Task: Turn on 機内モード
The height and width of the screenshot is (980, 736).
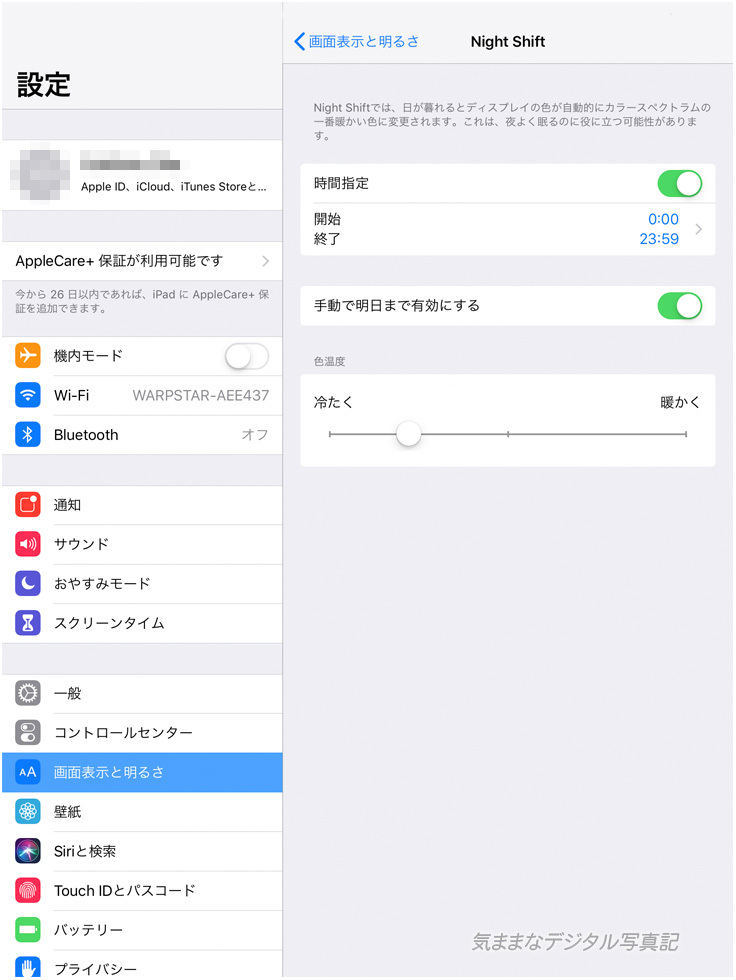Action: [x=246, y=356]
